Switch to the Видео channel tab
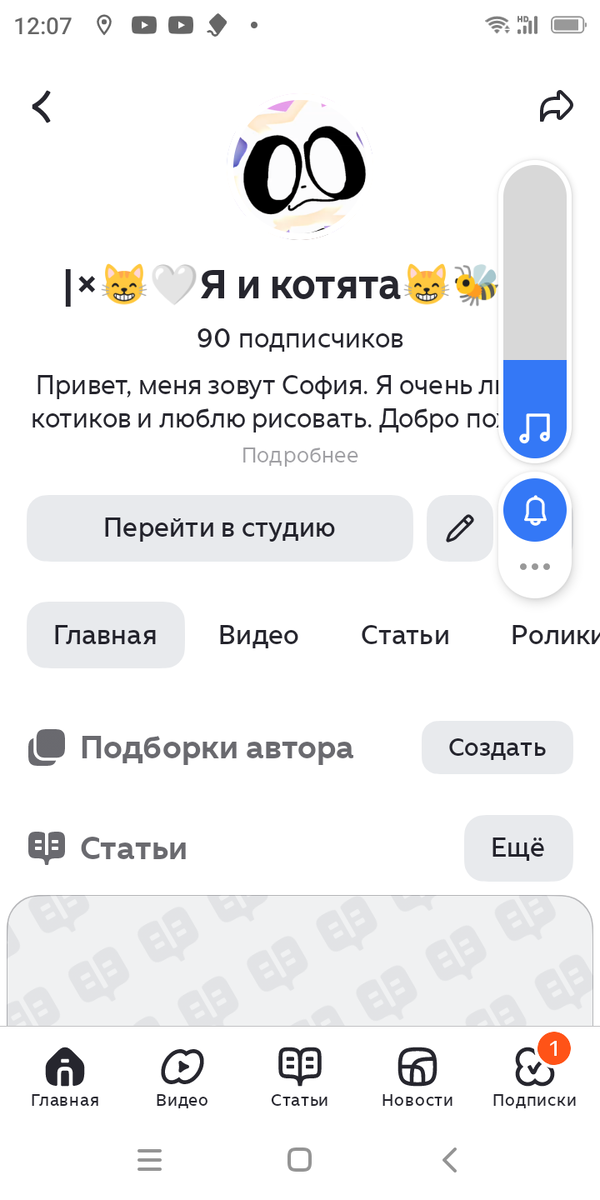The width and height of the screenshot is (600, 1200). (258, 635)
